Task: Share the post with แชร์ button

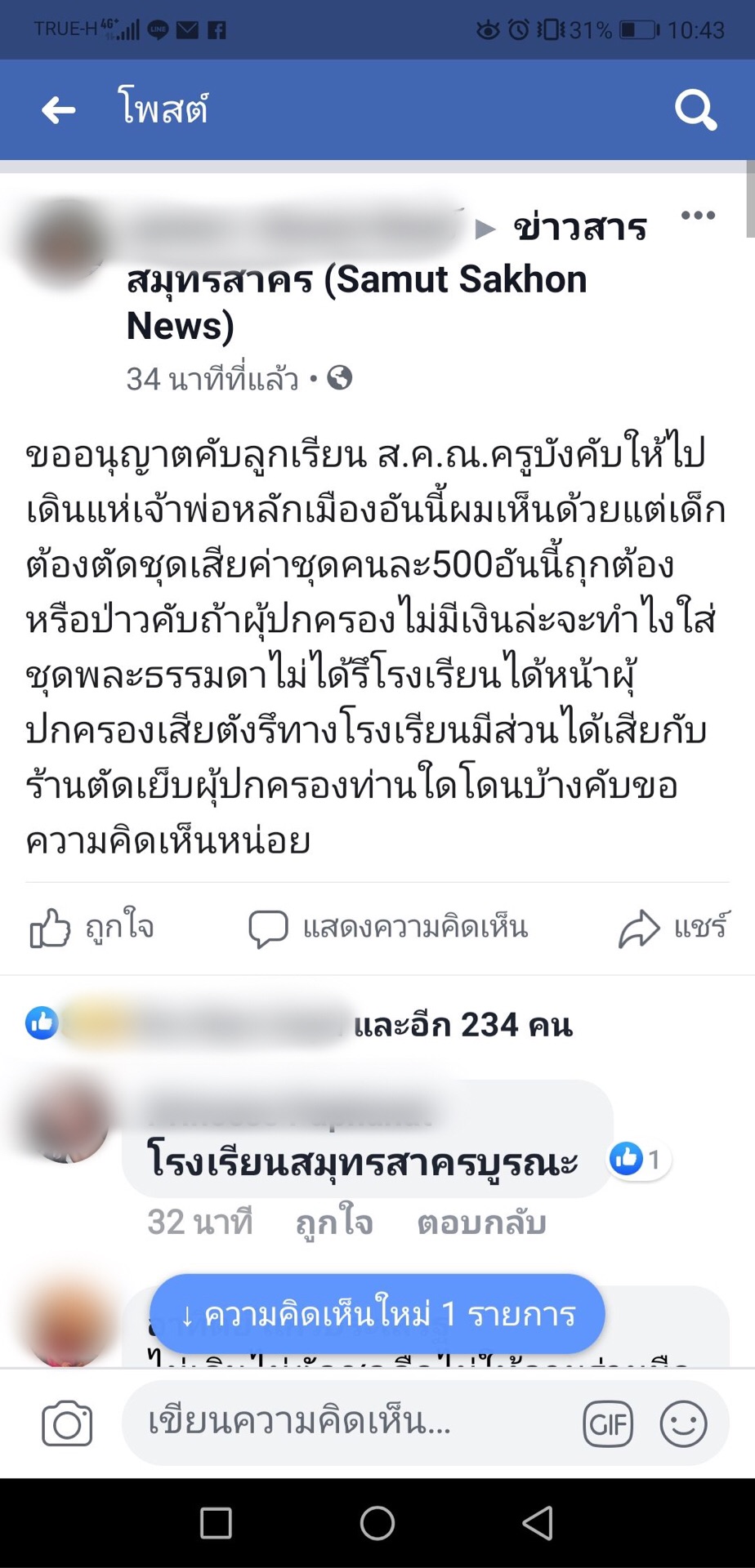Action: [x=673, y=928]
